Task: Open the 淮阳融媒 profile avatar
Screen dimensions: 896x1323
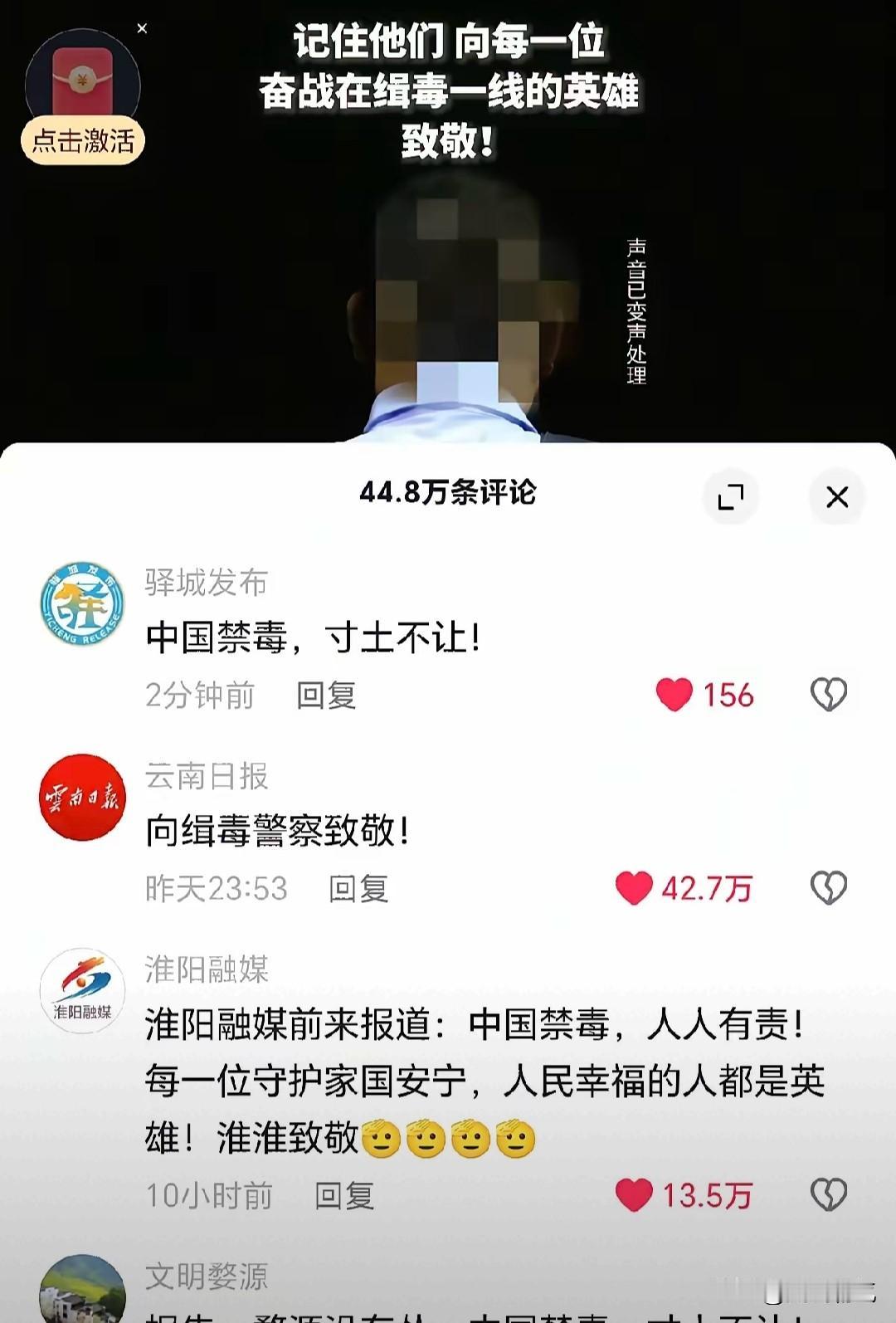Action: (82, 991)
